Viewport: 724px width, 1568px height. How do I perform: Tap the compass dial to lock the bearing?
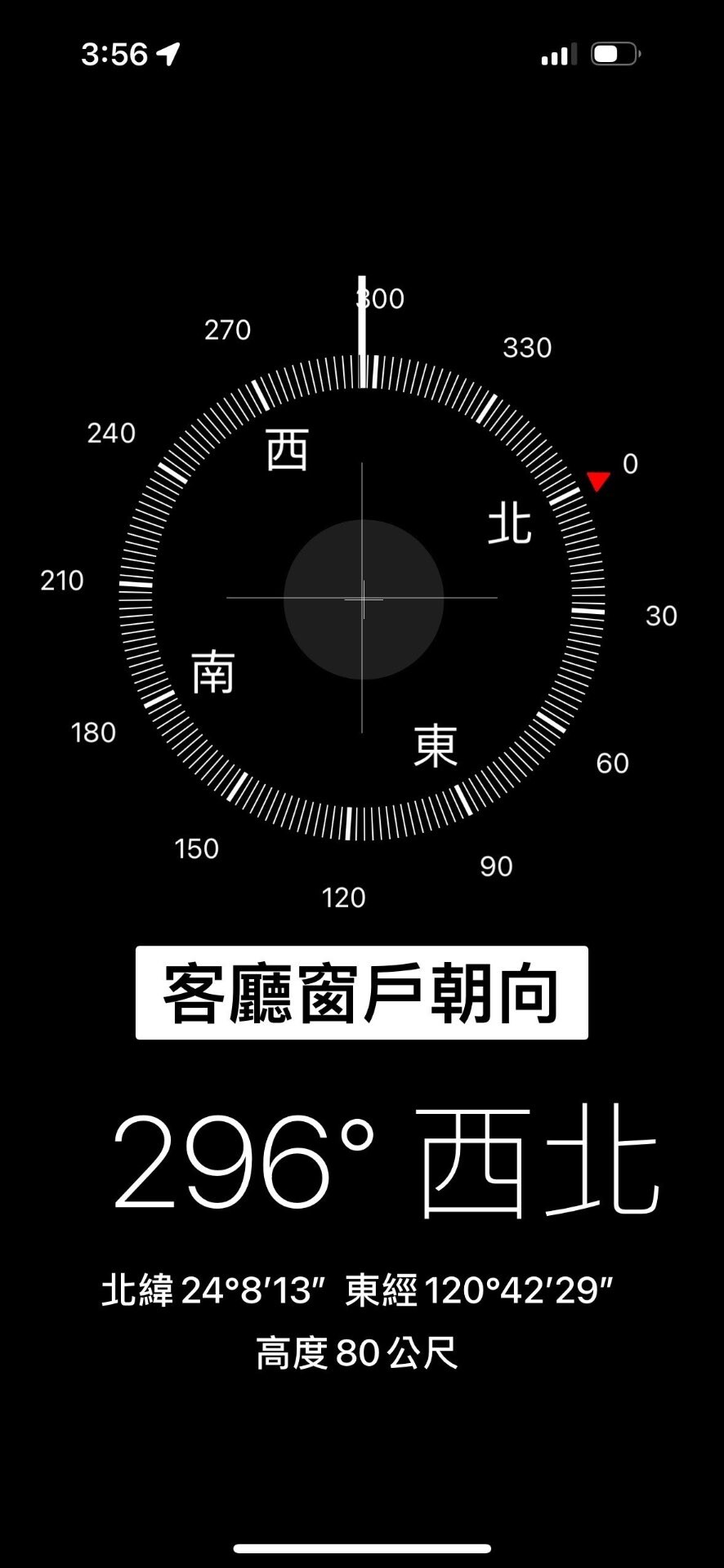pos(362,599)
